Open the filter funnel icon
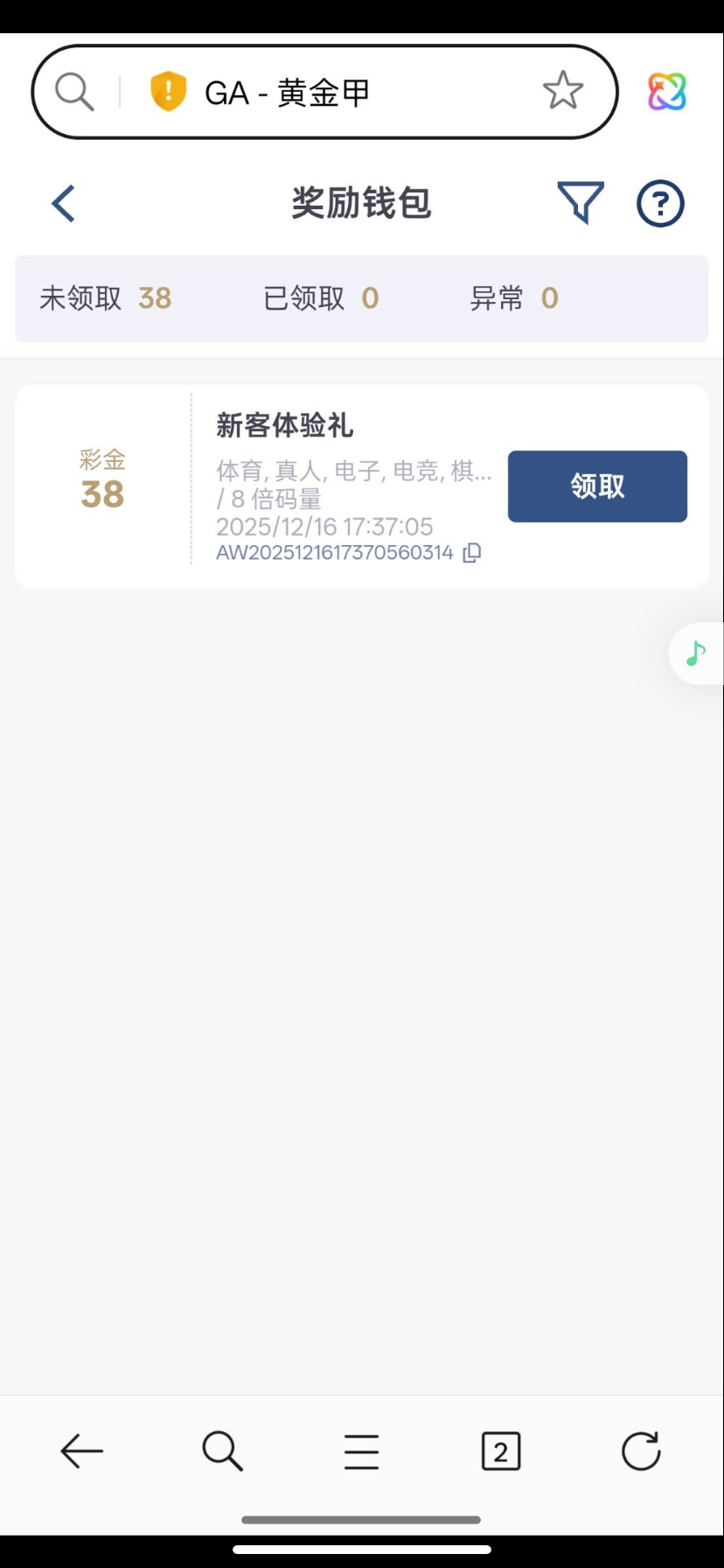Viewport: 724px width, 1568px height. click(x=581, y=203)
